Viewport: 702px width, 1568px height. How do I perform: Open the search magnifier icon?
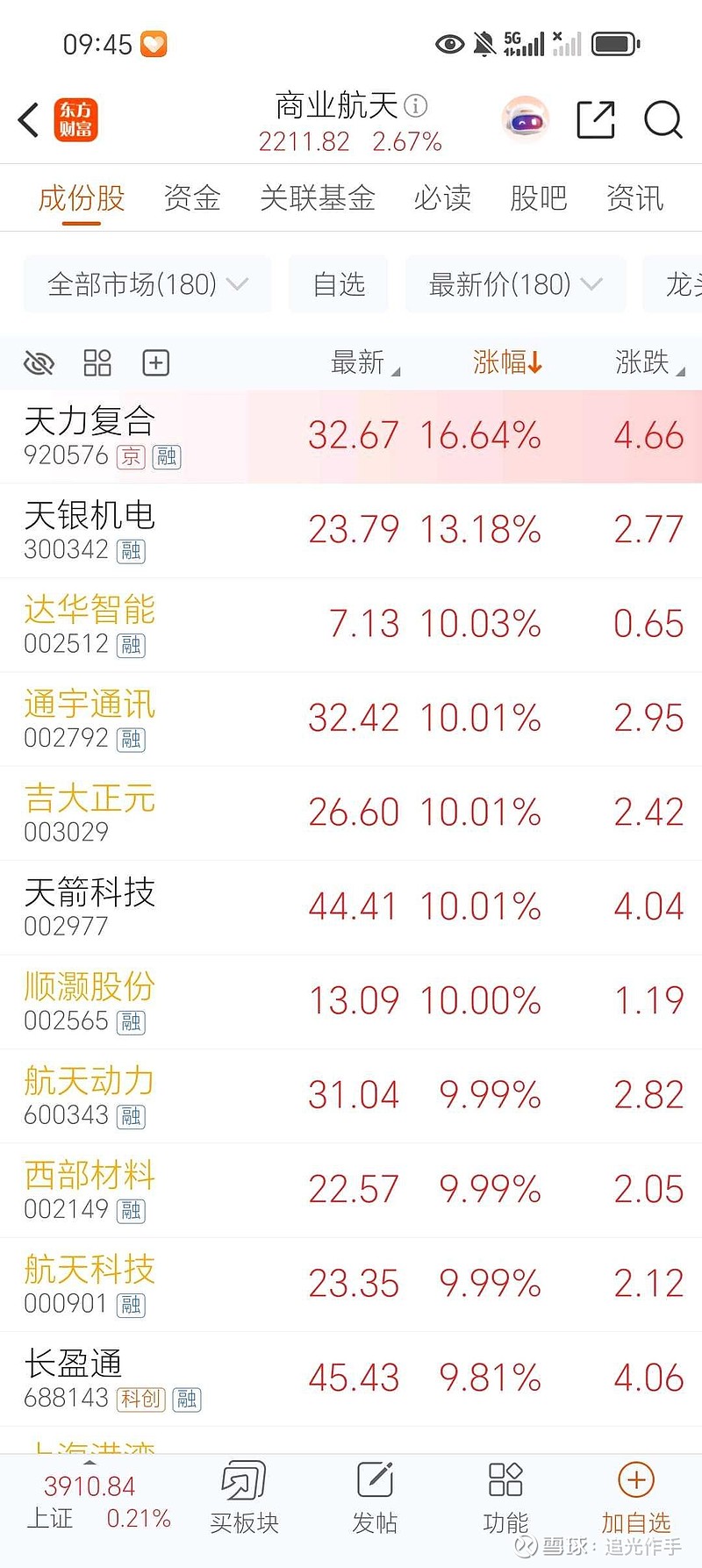(x=663, y=120)
